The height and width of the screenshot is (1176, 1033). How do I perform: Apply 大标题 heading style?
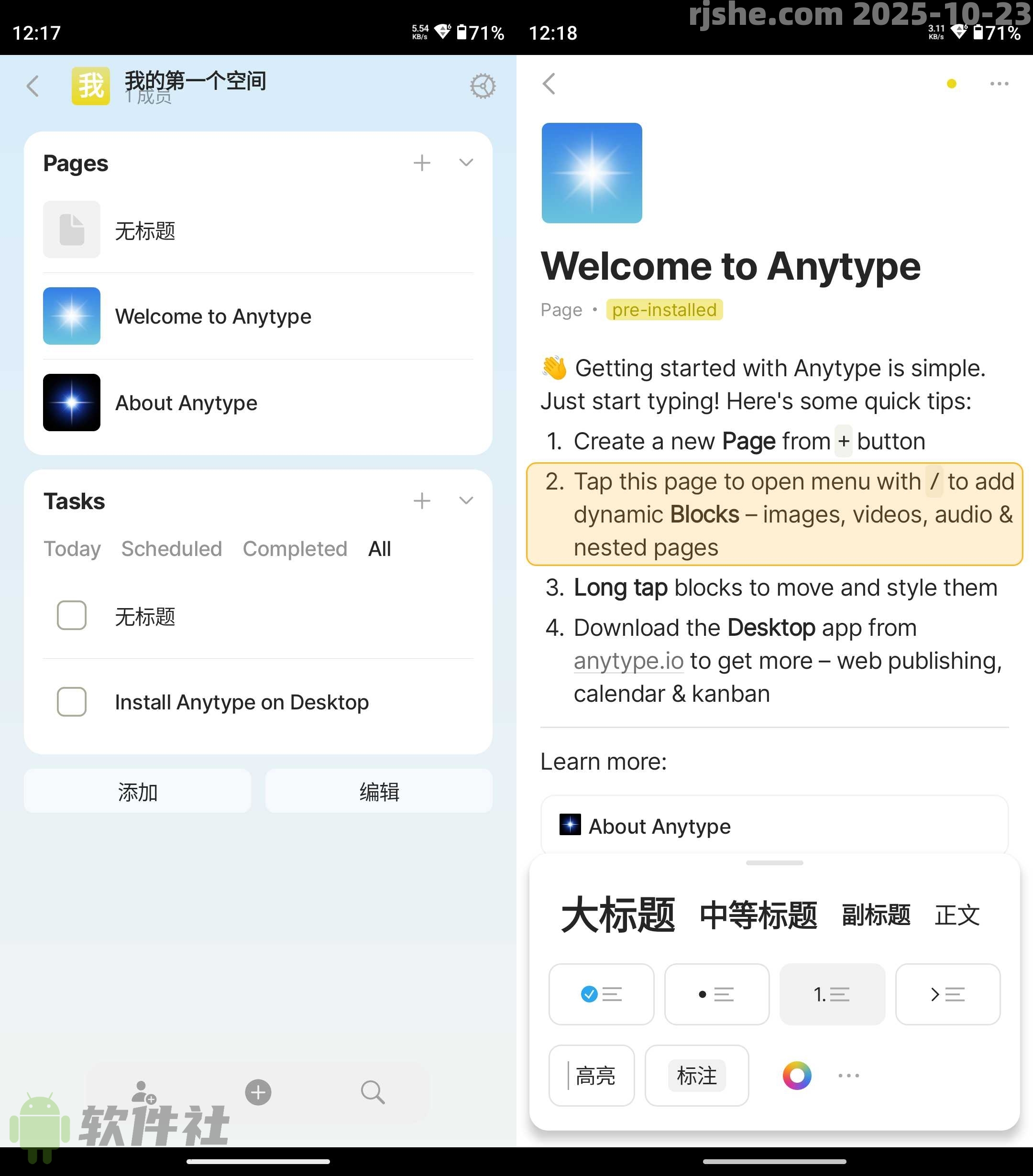(x=617, y=915)
